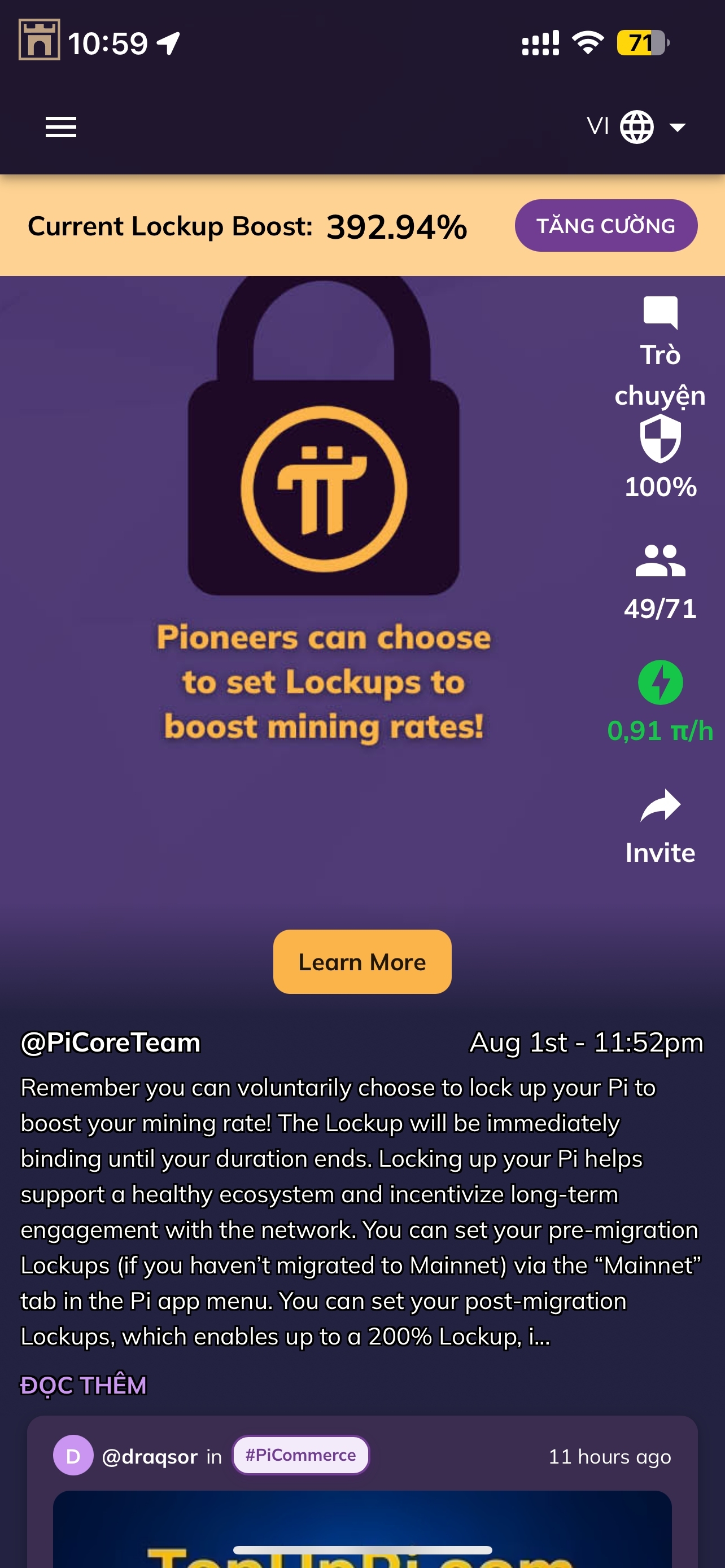Open the #PiCommerce tag chip
Viewport: 725px width, 1568px height.
pyautogui.click(x=301, y=1455)
